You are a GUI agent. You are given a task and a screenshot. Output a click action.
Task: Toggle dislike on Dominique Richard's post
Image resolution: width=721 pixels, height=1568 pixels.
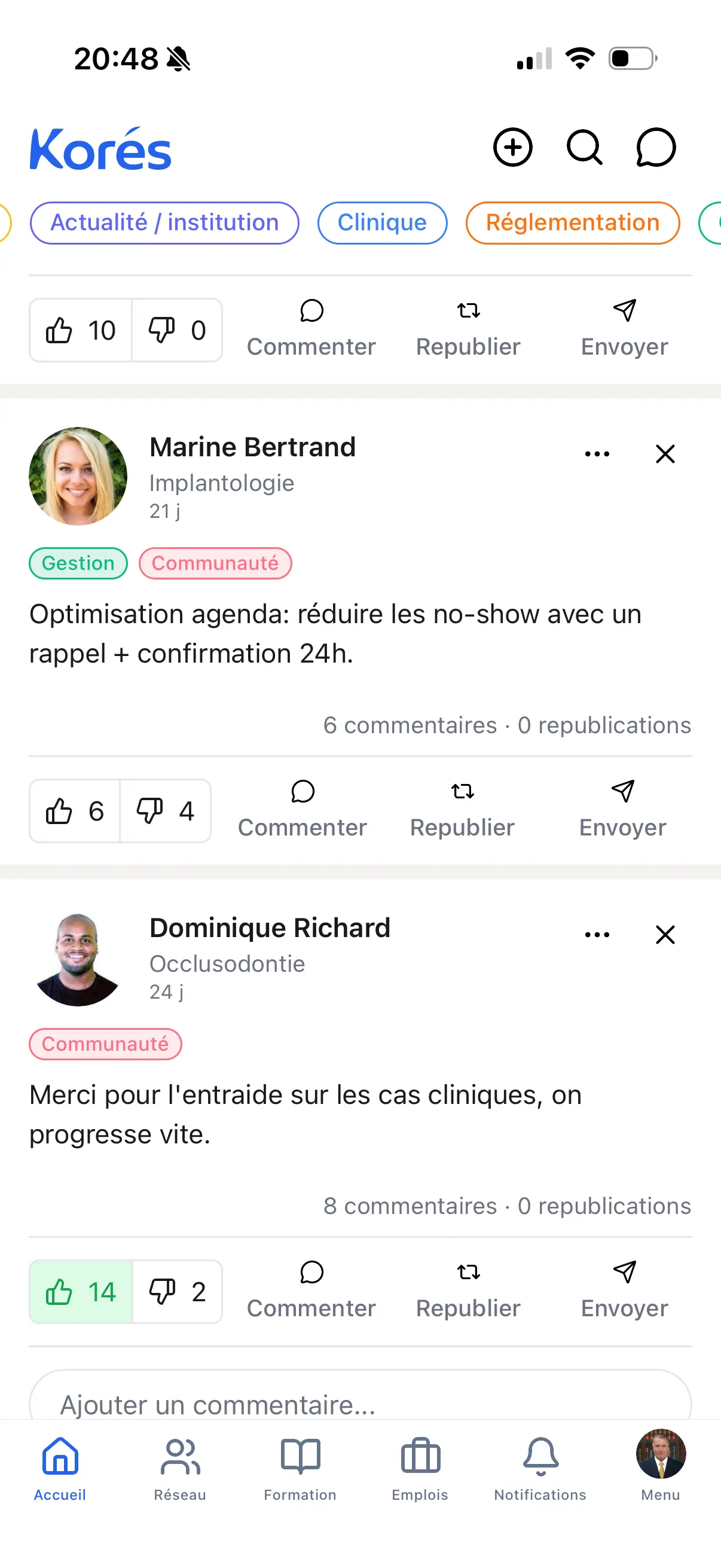(x=176, y=1292)
